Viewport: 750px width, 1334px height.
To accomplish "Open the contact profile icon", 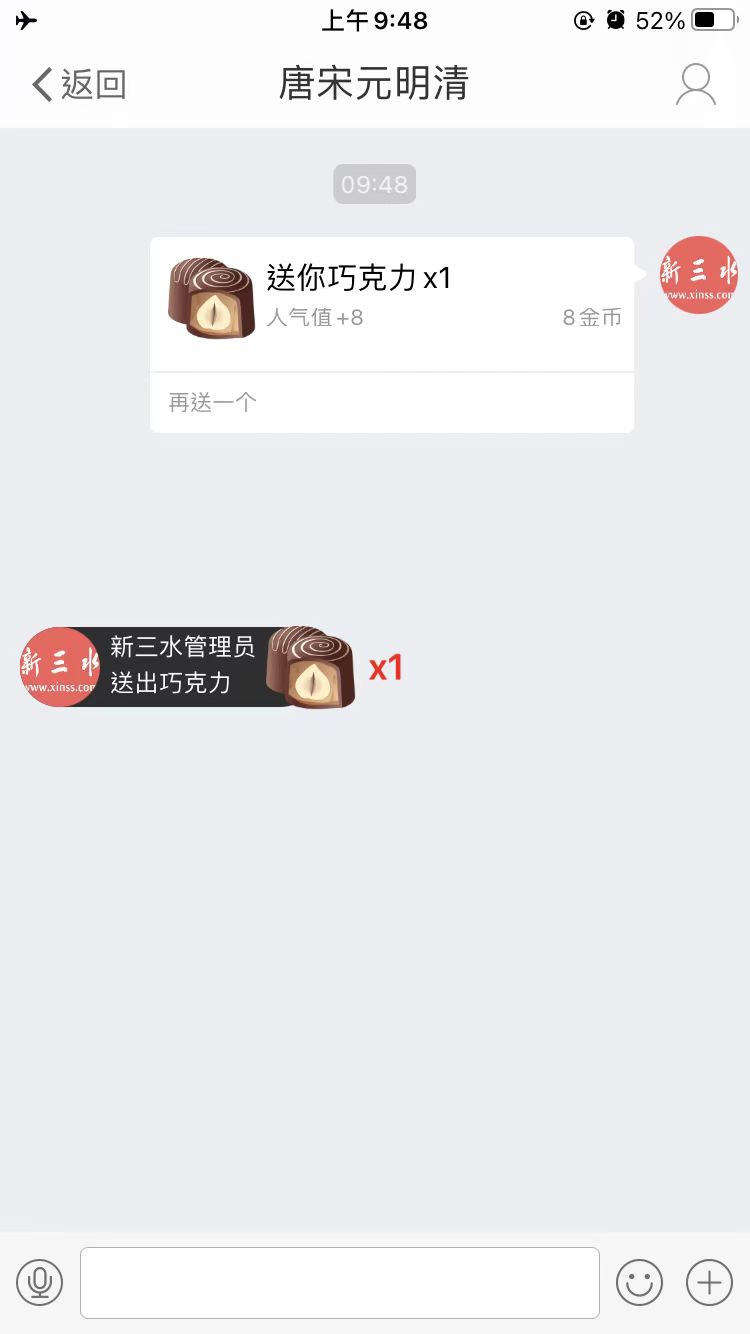I will [x=695, y=85].
